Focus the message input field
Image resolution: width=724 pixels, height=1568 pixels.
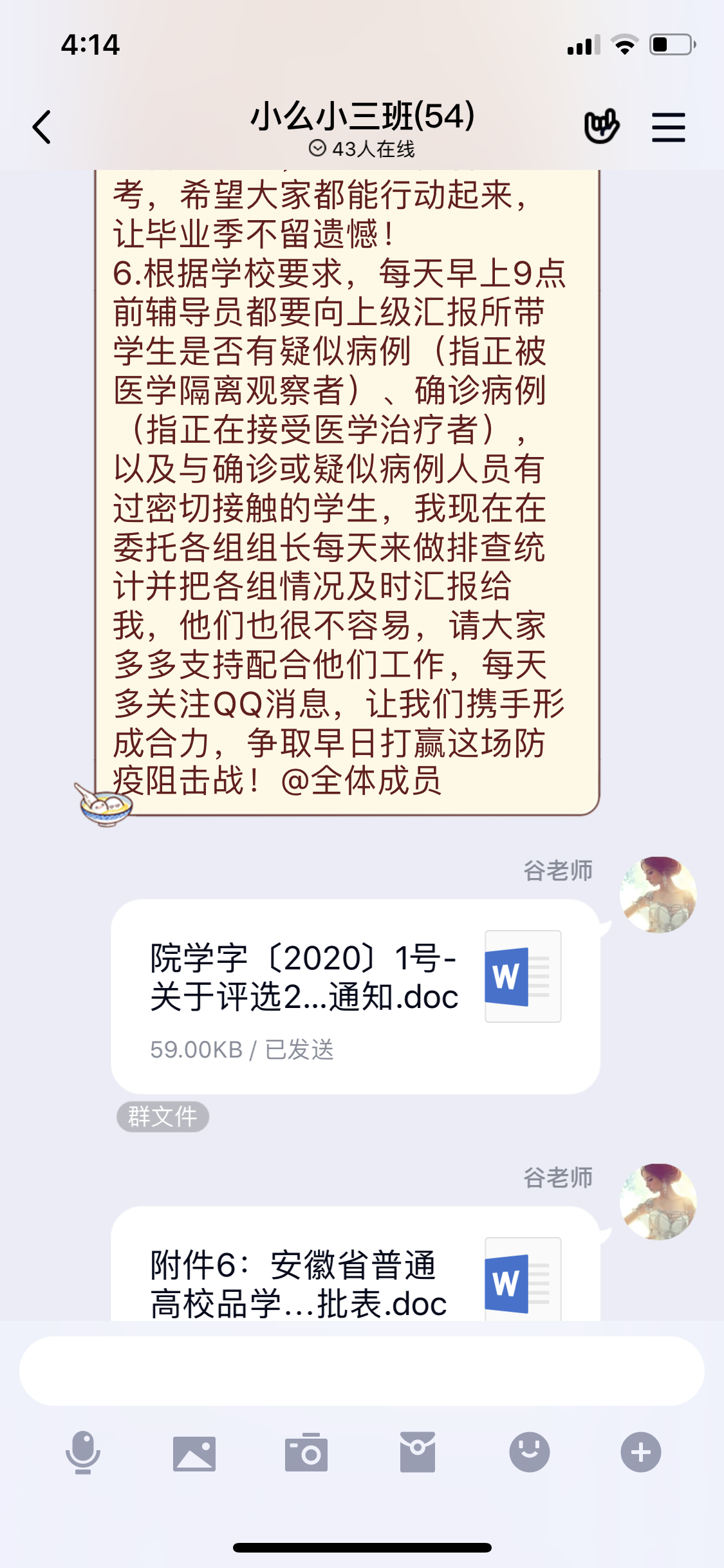362,1370
